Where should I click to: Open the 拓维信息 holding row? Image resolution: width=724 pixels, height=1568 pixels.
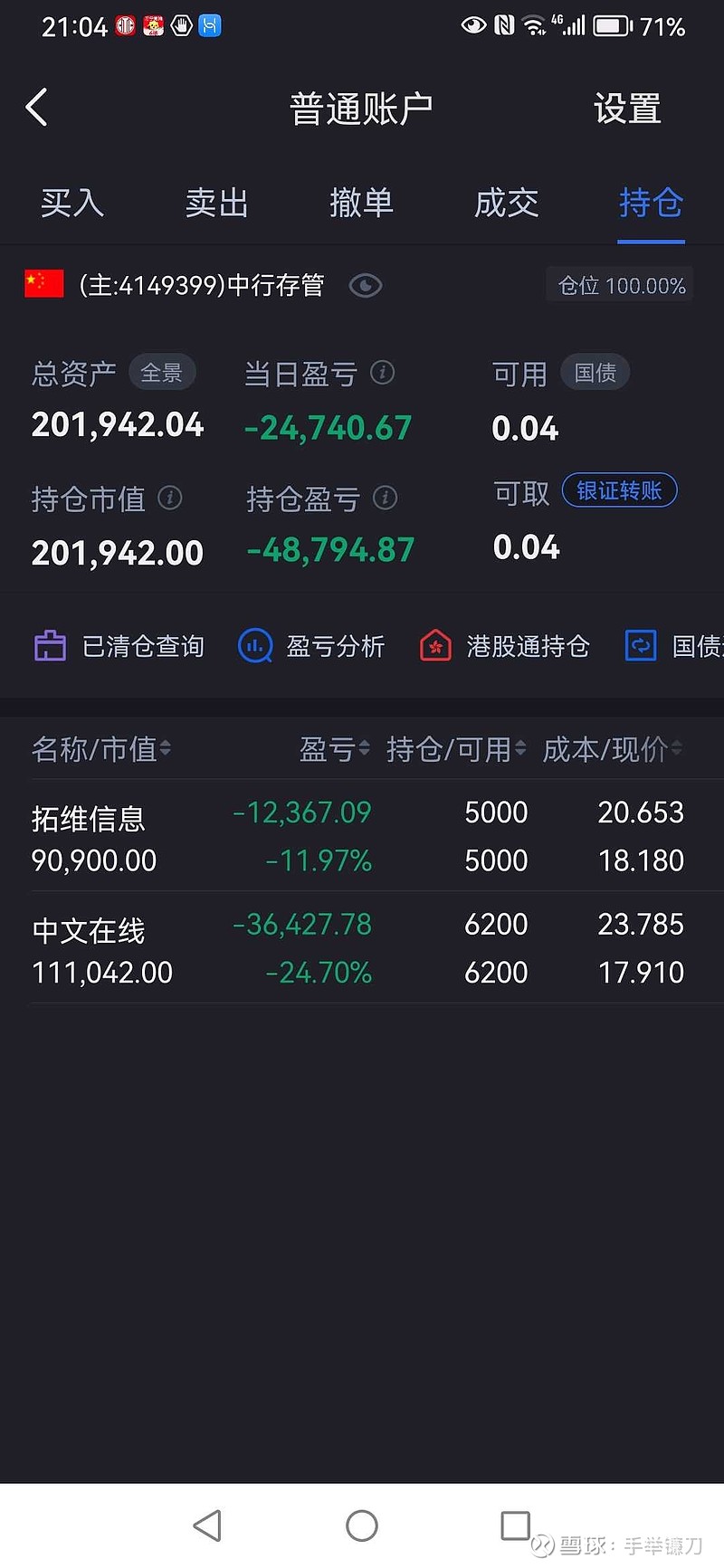pyautogui.click(x=362, y=835)
